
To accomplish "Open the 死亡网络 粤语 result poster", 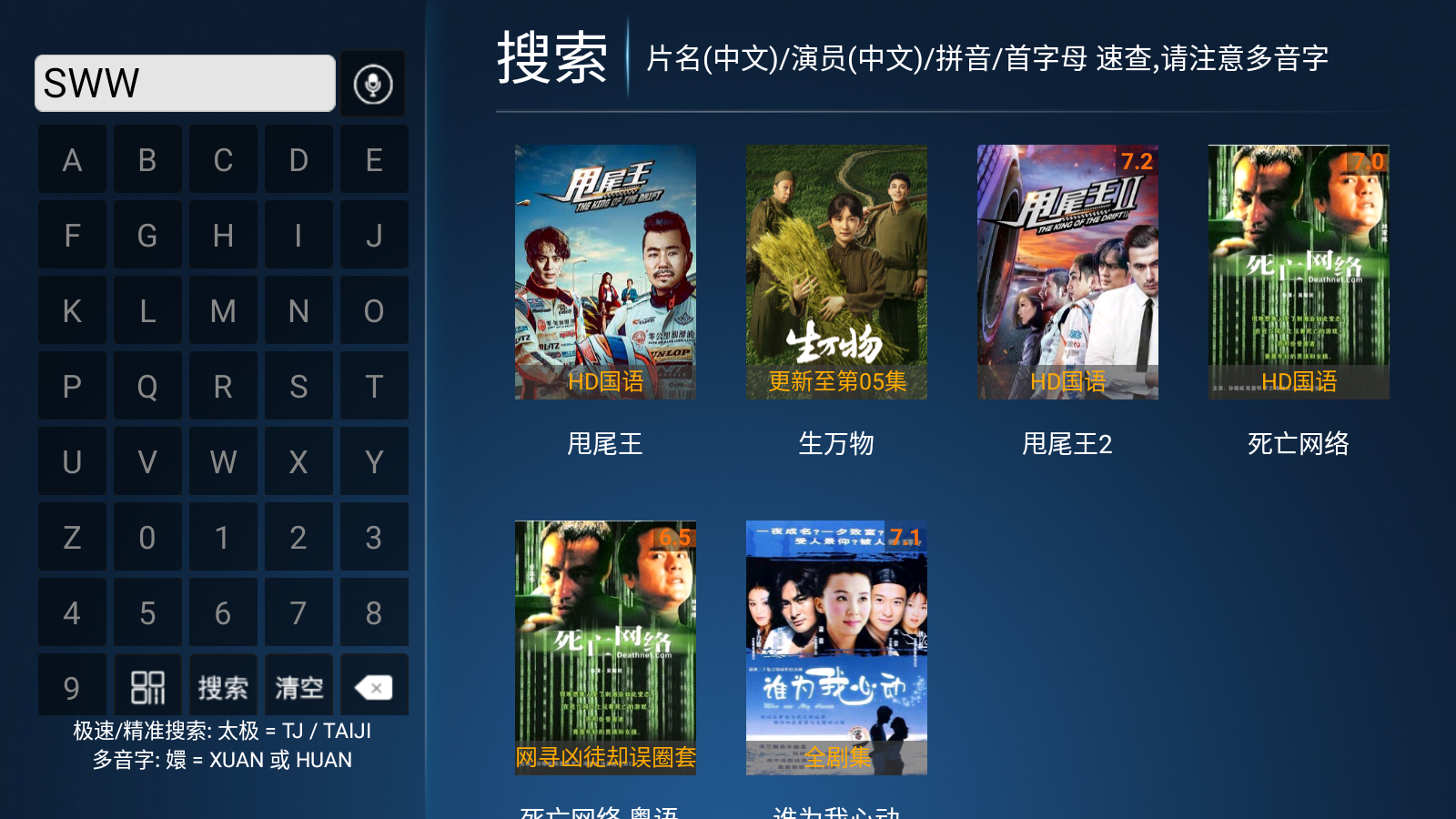I will (x=605, y=648).
